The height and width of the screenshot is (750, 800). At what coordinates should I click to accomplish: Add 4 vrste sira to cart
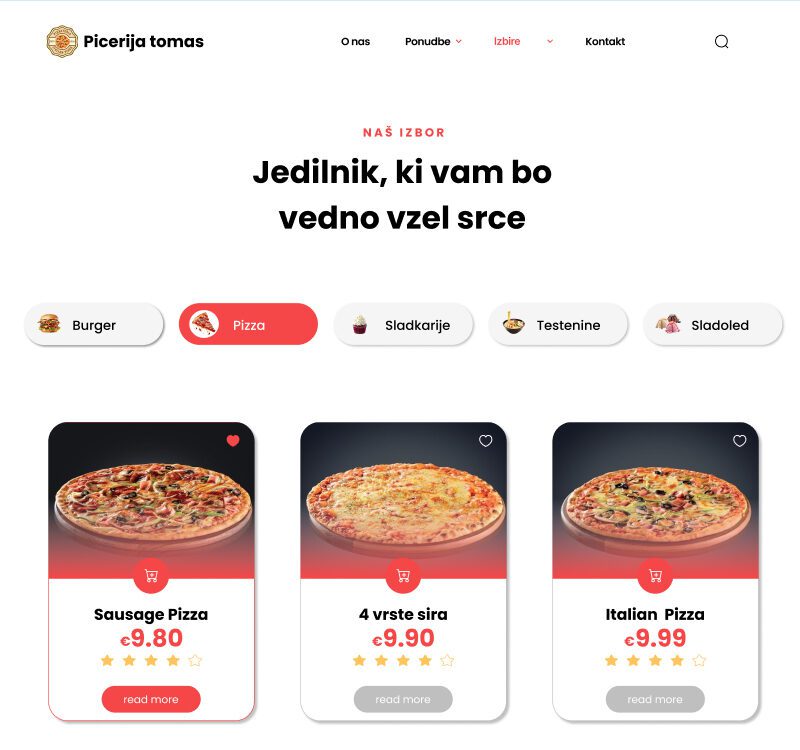(403, 576)
